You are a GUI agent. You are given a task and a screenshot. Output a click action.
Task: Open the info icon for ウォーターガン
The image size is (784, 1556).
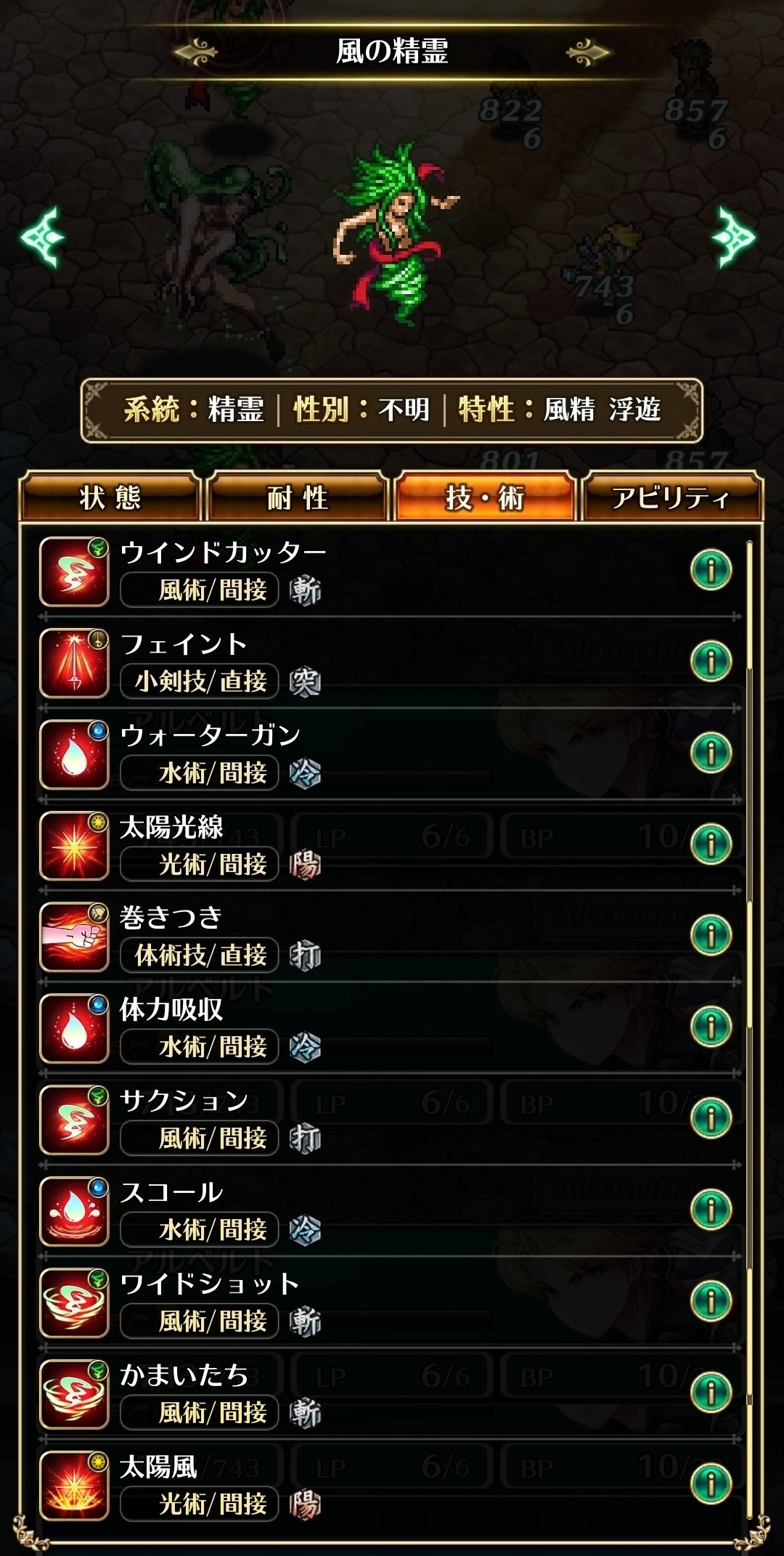coord(711,752)
